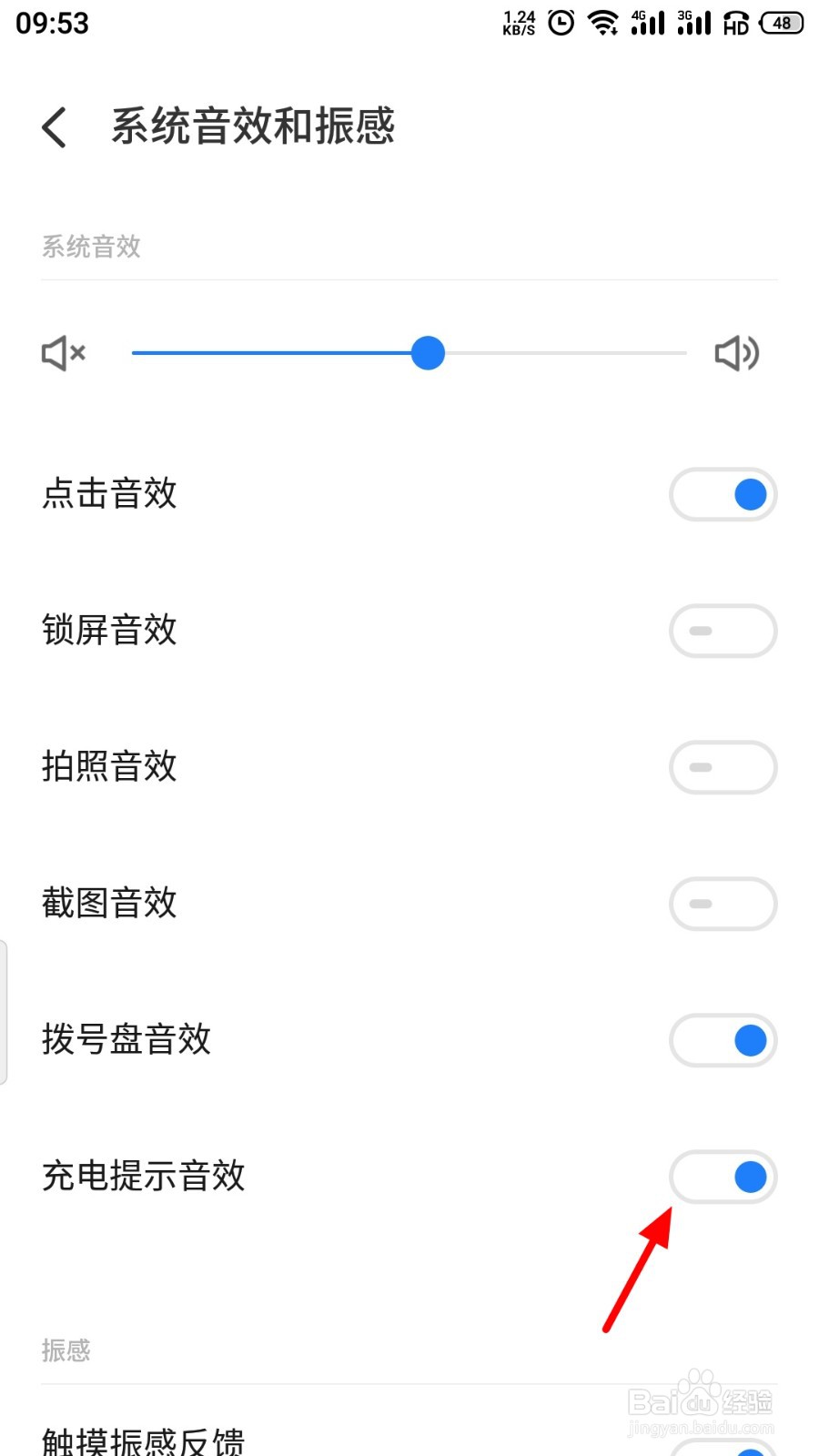Tap the back arrow to return
Image resolution: width=819 pixels, height=1456 pixels.
tap(55, 126)
